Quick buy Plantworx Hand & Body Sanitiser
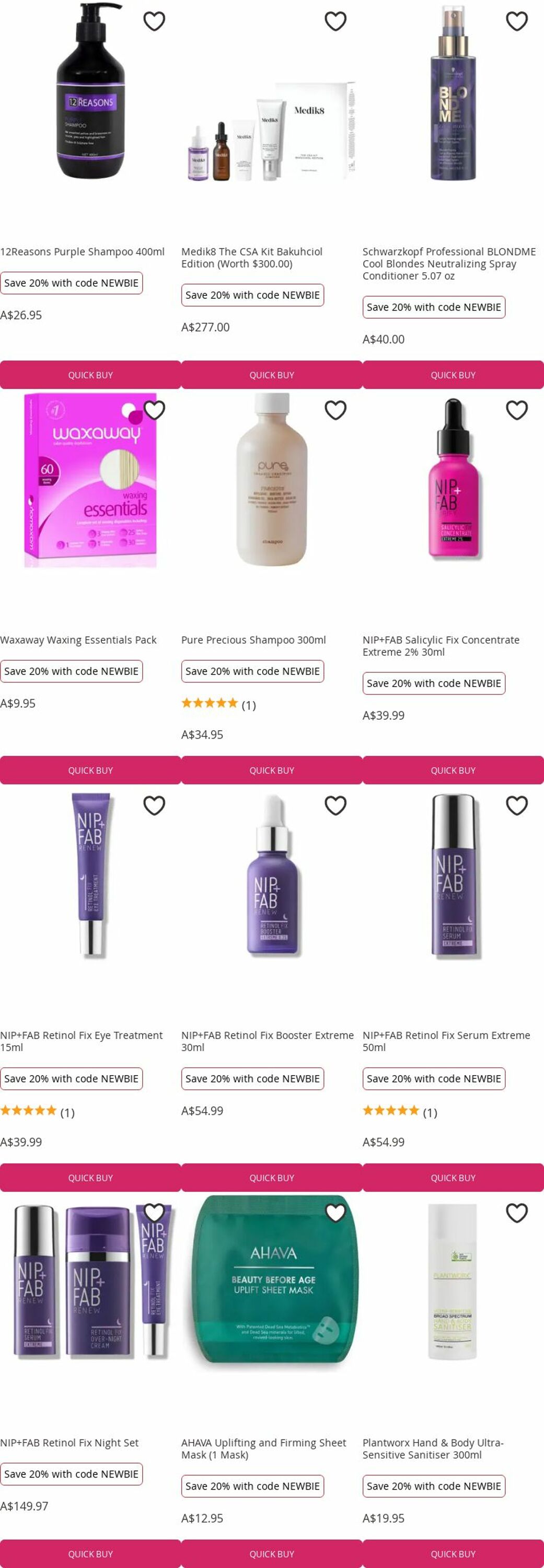Screen dimensions: 544x1568 (453, 1553)
